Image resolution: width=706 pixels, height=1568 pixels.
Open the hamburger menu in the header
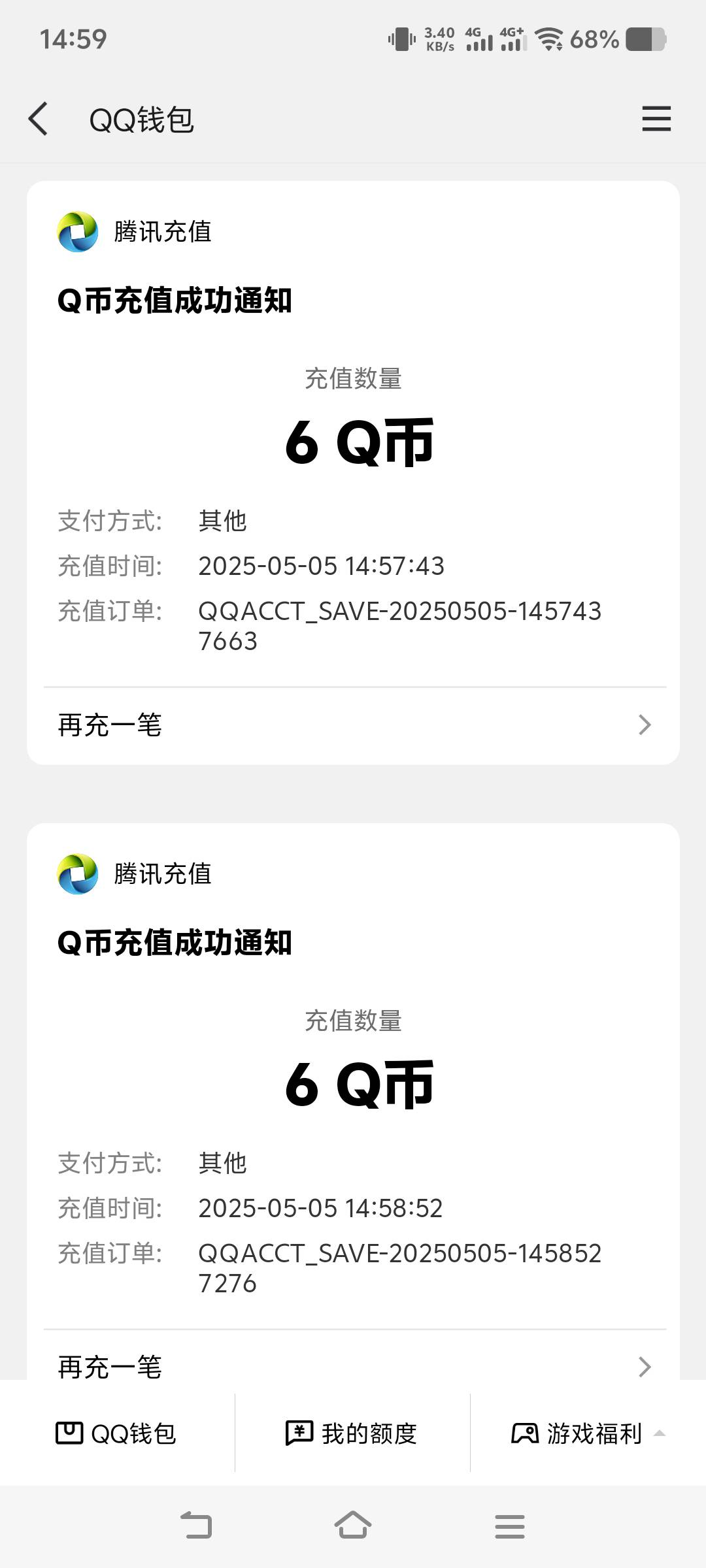tap(656, 119)
